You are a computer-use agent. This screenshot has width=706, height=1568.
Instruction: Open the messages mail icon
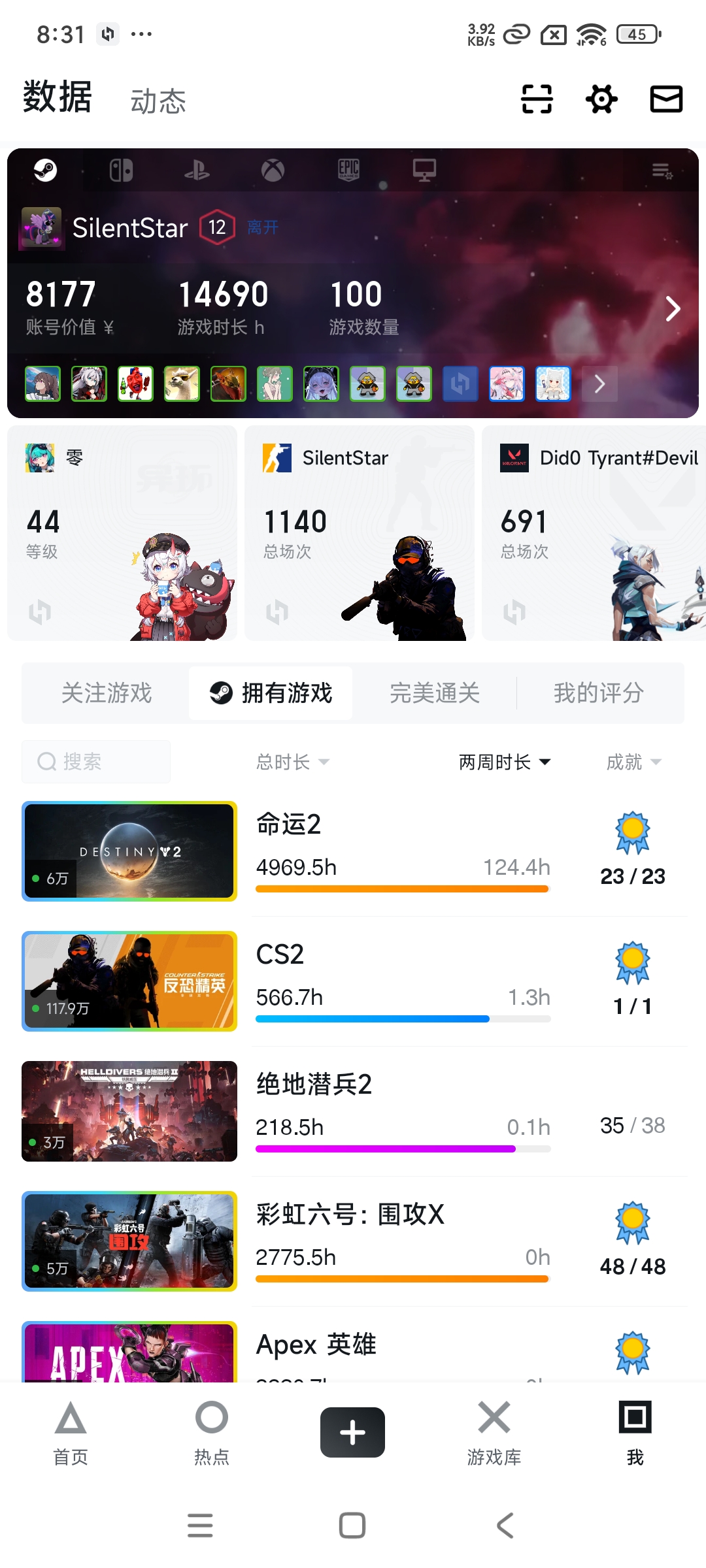click(x=666, y=99)
